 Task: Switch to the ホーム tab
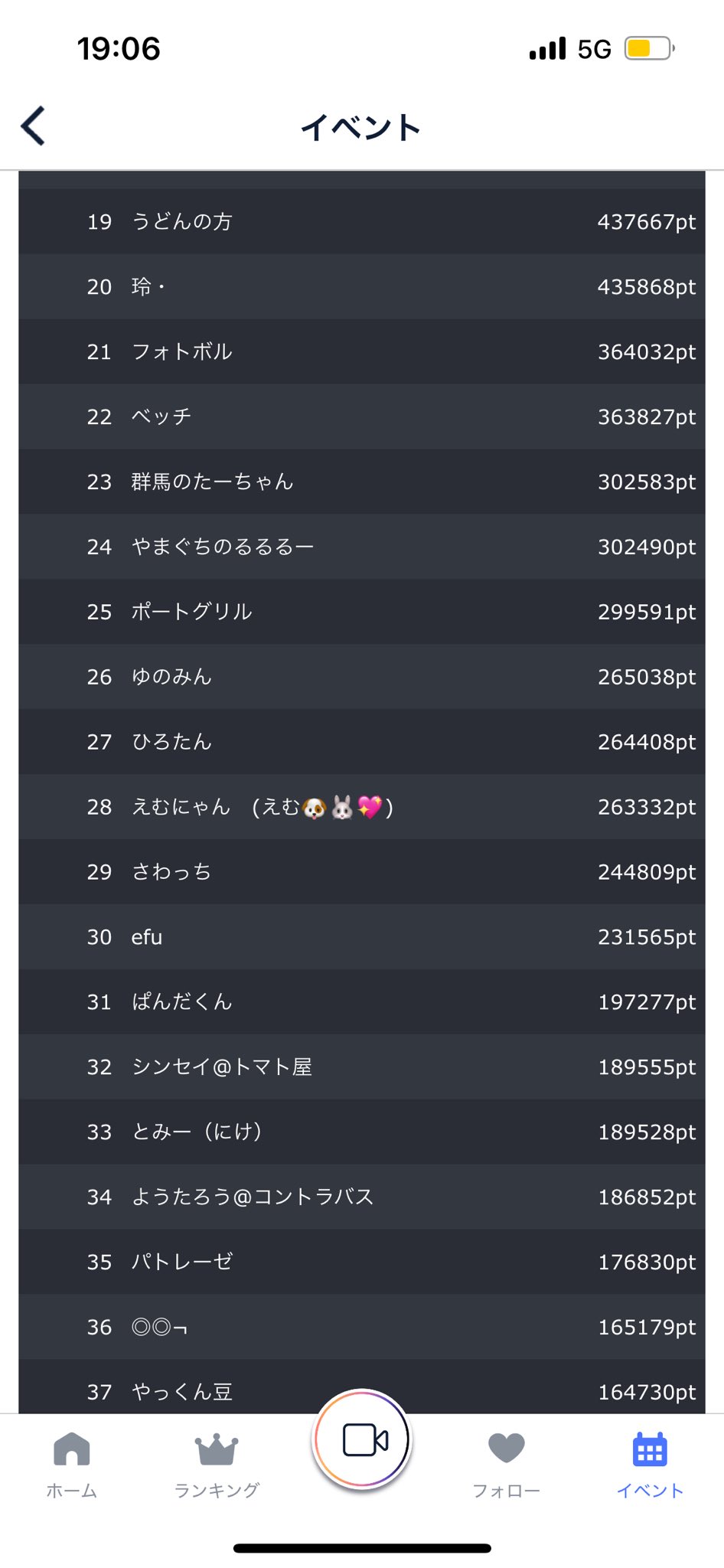(x=72, y=1464)
